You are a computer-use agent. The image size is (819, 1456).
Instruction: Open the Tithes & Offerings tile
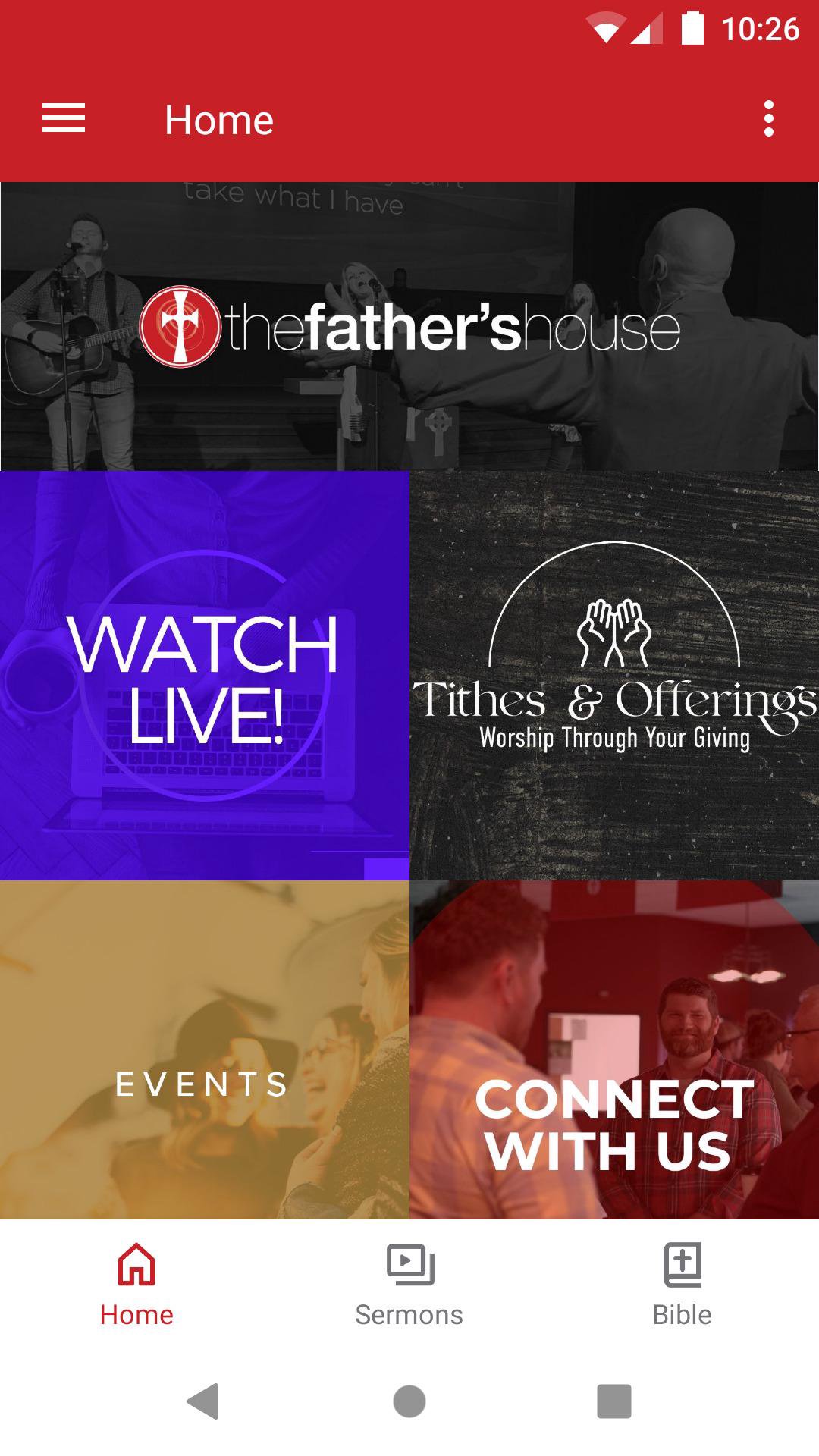pos(614,675)
